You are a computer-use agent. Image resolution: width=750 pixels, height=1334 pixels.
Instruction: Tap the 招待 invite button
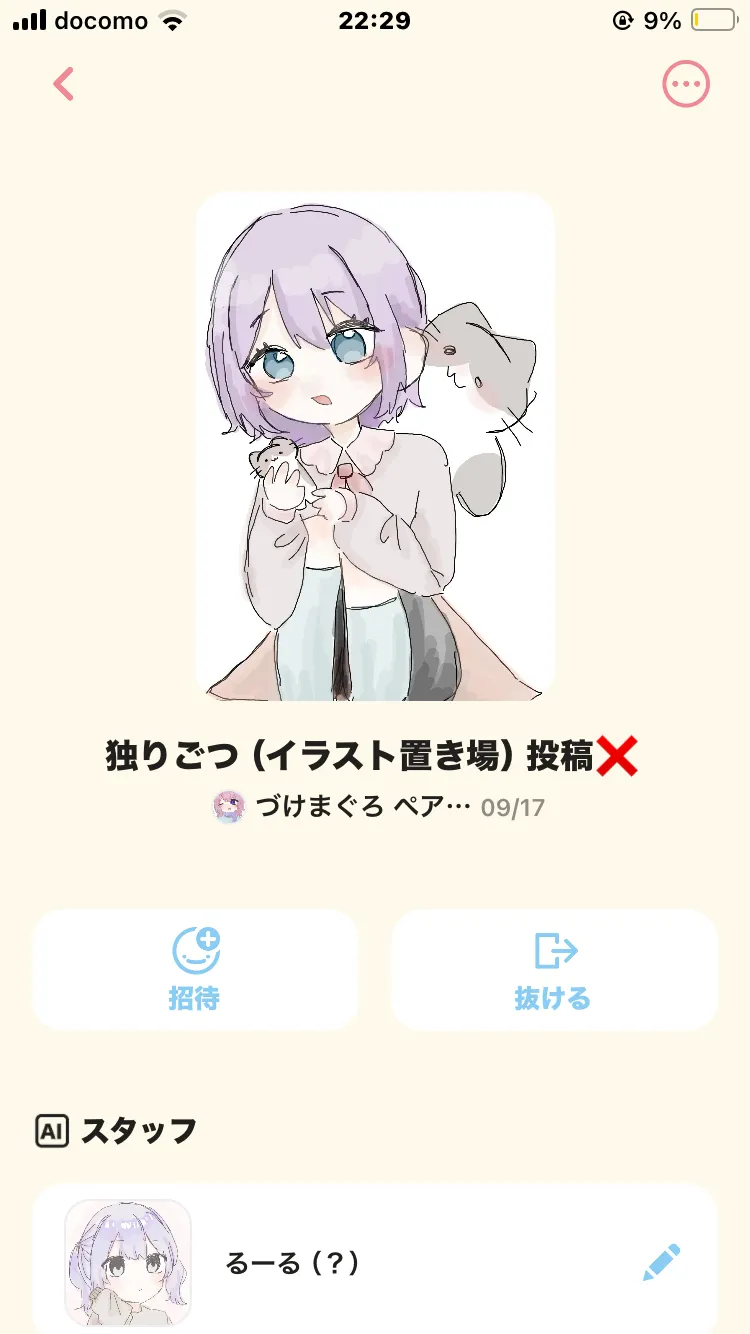point(194,970)
